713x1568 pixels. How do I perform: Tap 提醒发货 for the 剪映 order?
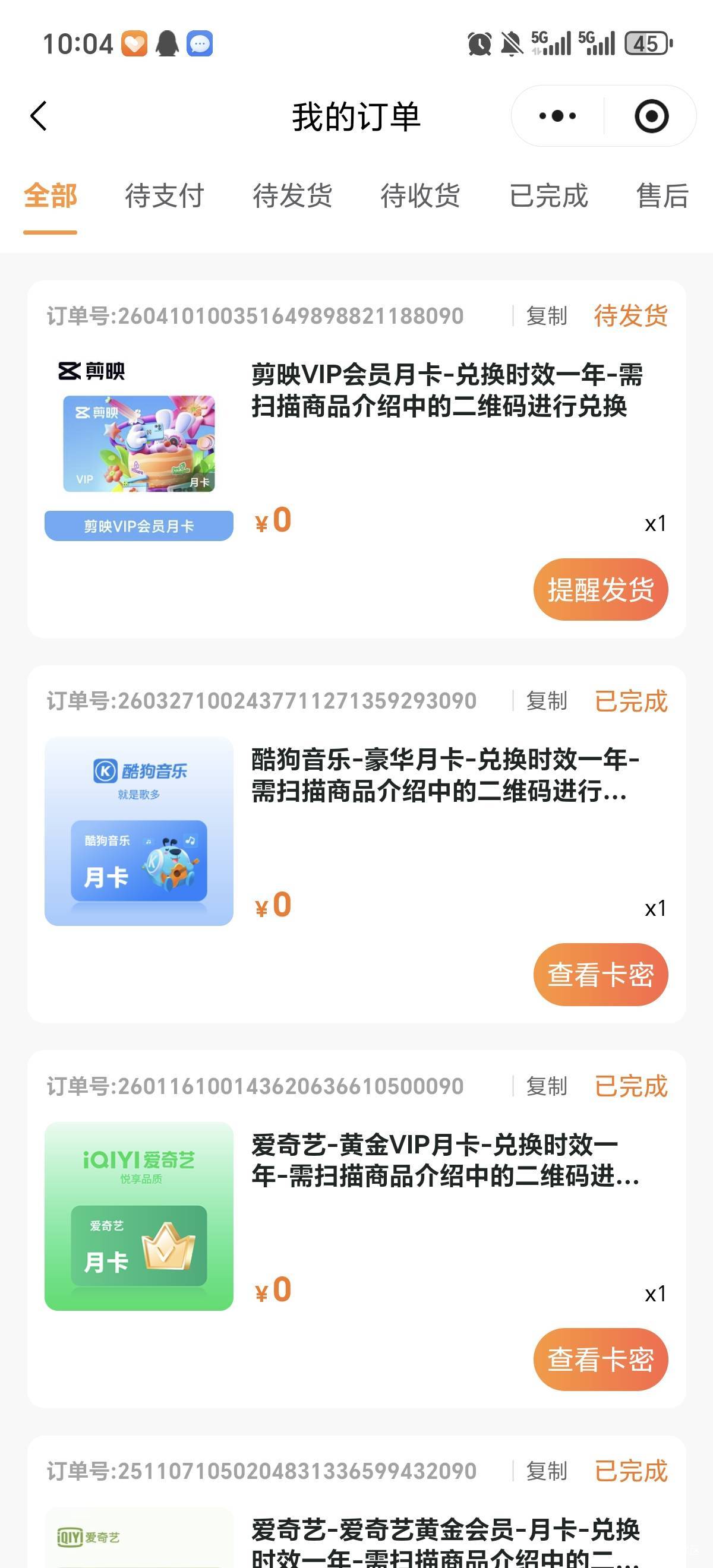point(600,589)
